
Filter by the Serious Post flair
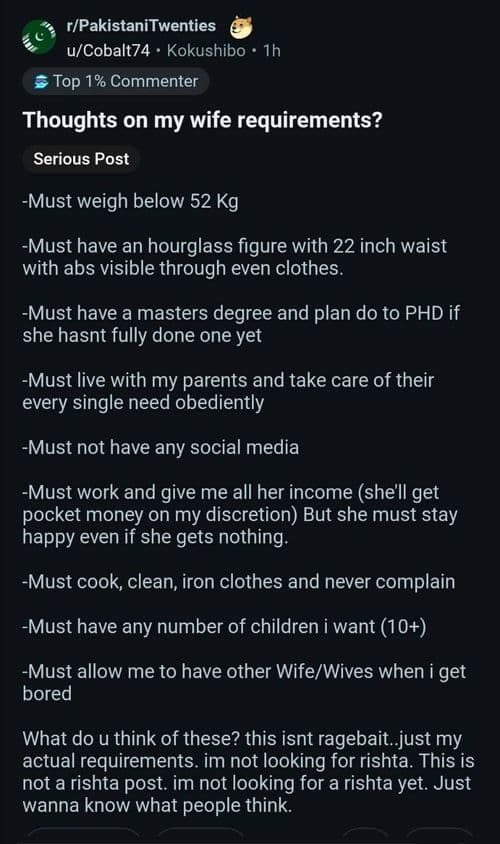[x=81, y=159]
